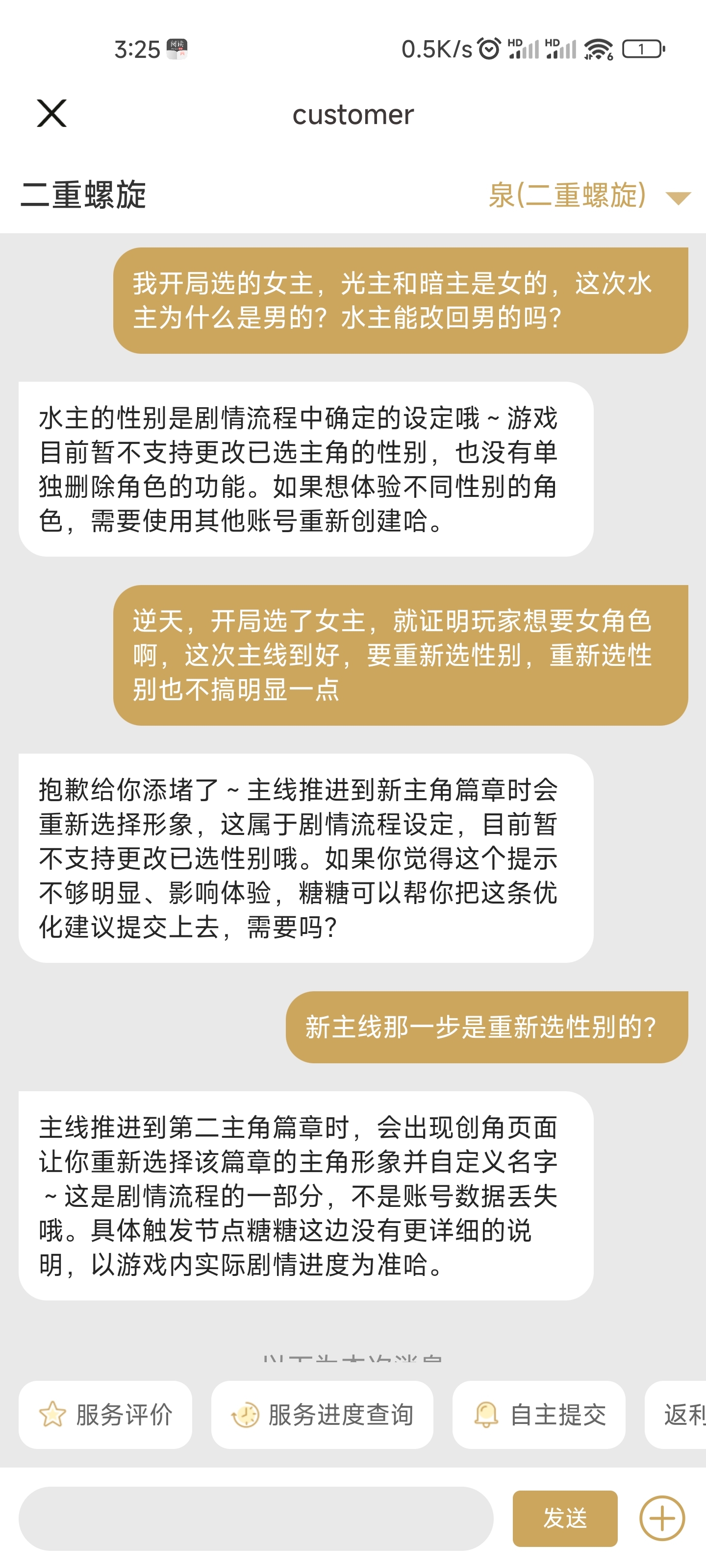Select the 返利 chip
The image size is (706, 1568).
(x=676, y=1415)
